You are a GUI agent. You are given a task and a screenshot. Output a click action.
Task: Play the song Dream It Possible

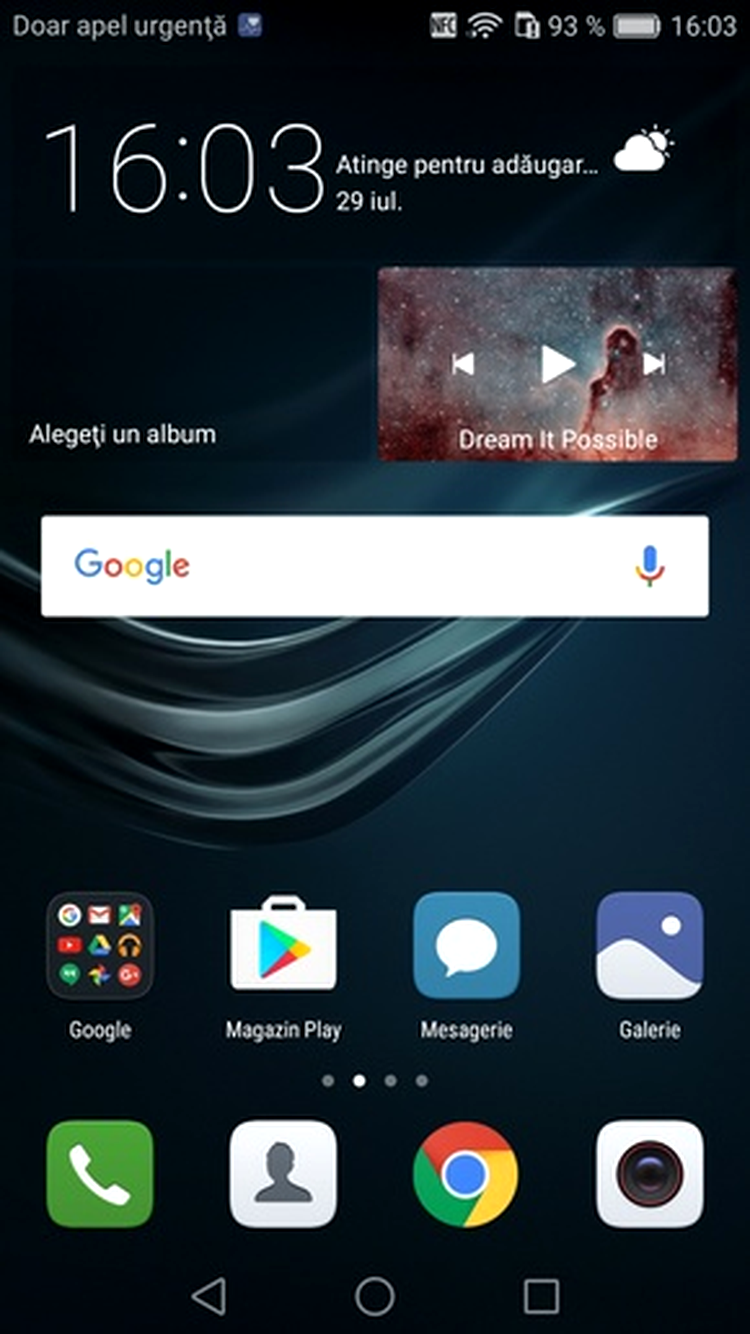click(x=557, y=364)
